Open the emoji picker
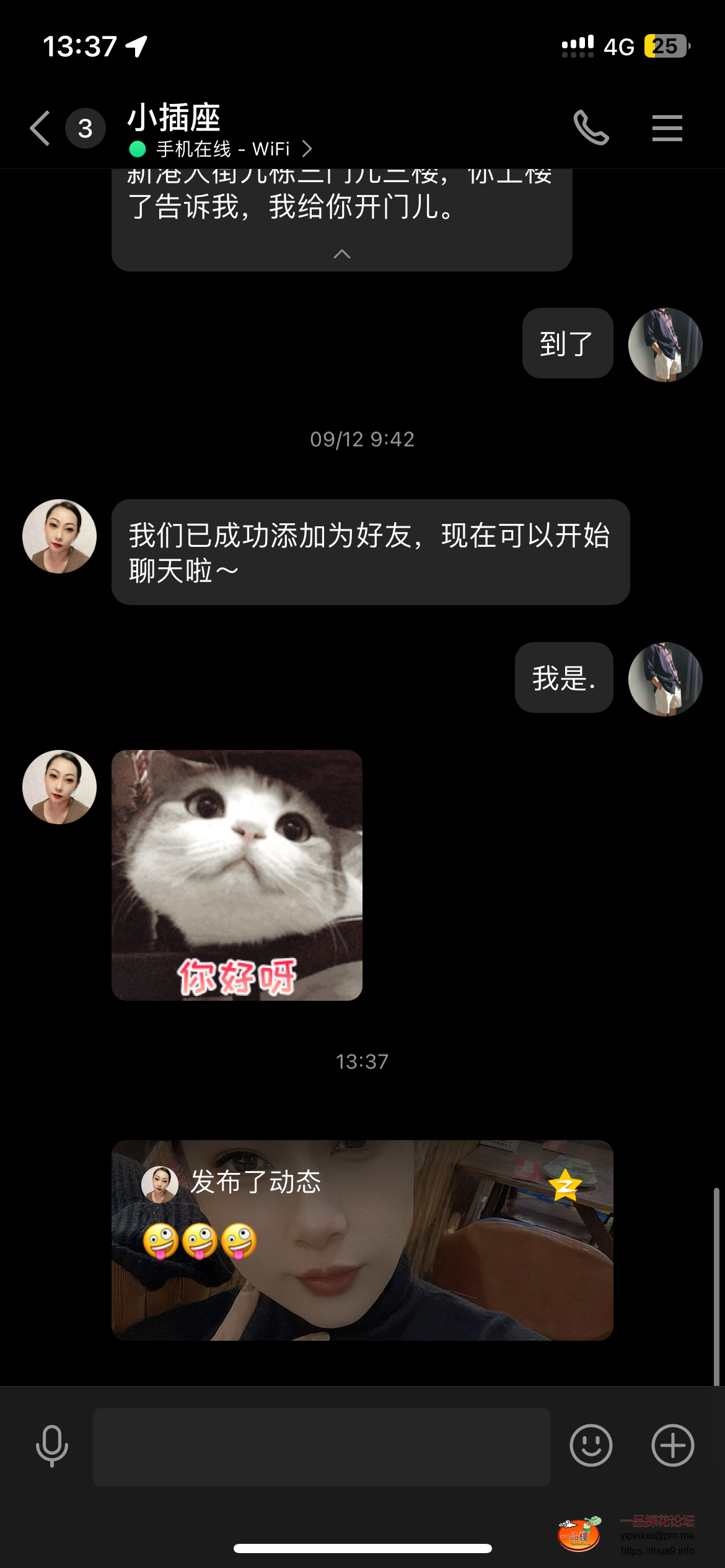Screen dimensions: 725x1568 point(591,1446)
